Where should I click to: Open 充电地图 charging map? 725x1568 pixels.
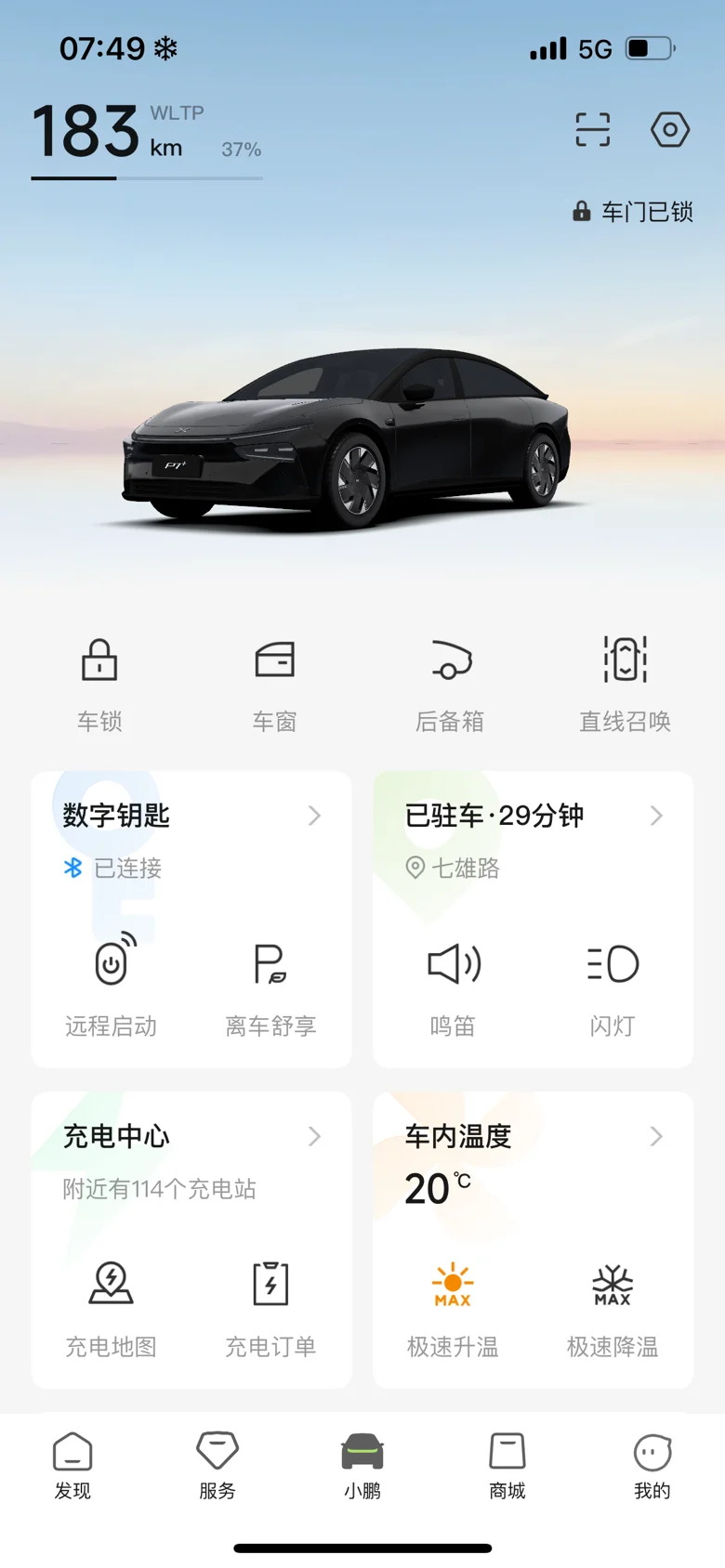pyautogui.click(x=112, y=1305)
